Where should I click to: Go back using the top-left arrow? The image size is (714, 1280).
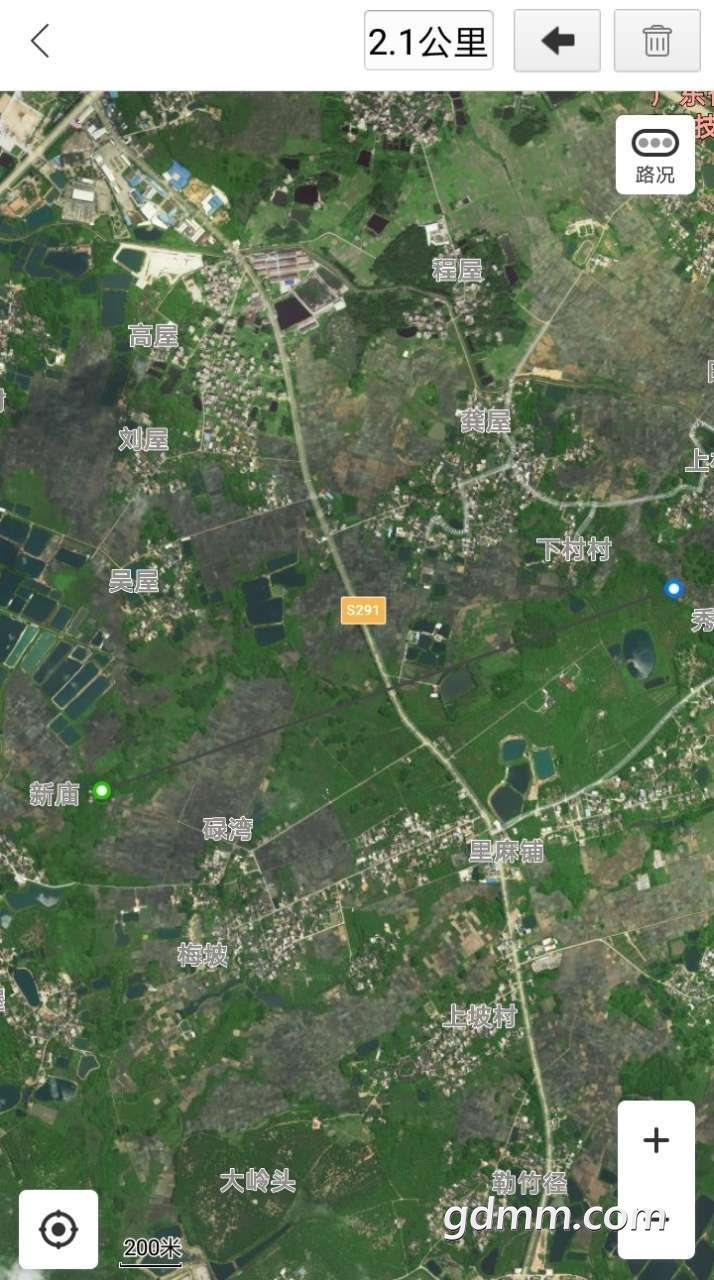(x=40, y=42)
